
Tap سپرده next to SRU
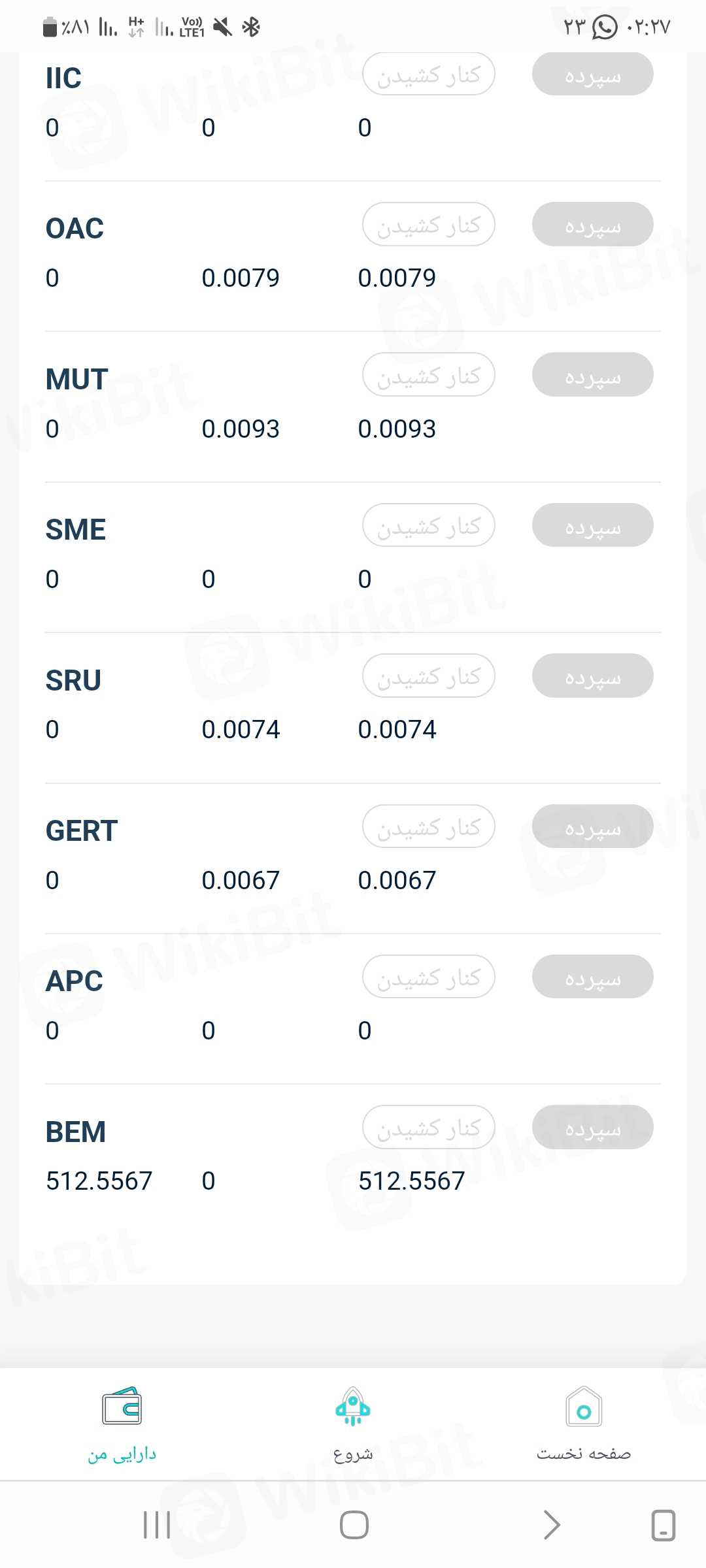pos(592,676)
